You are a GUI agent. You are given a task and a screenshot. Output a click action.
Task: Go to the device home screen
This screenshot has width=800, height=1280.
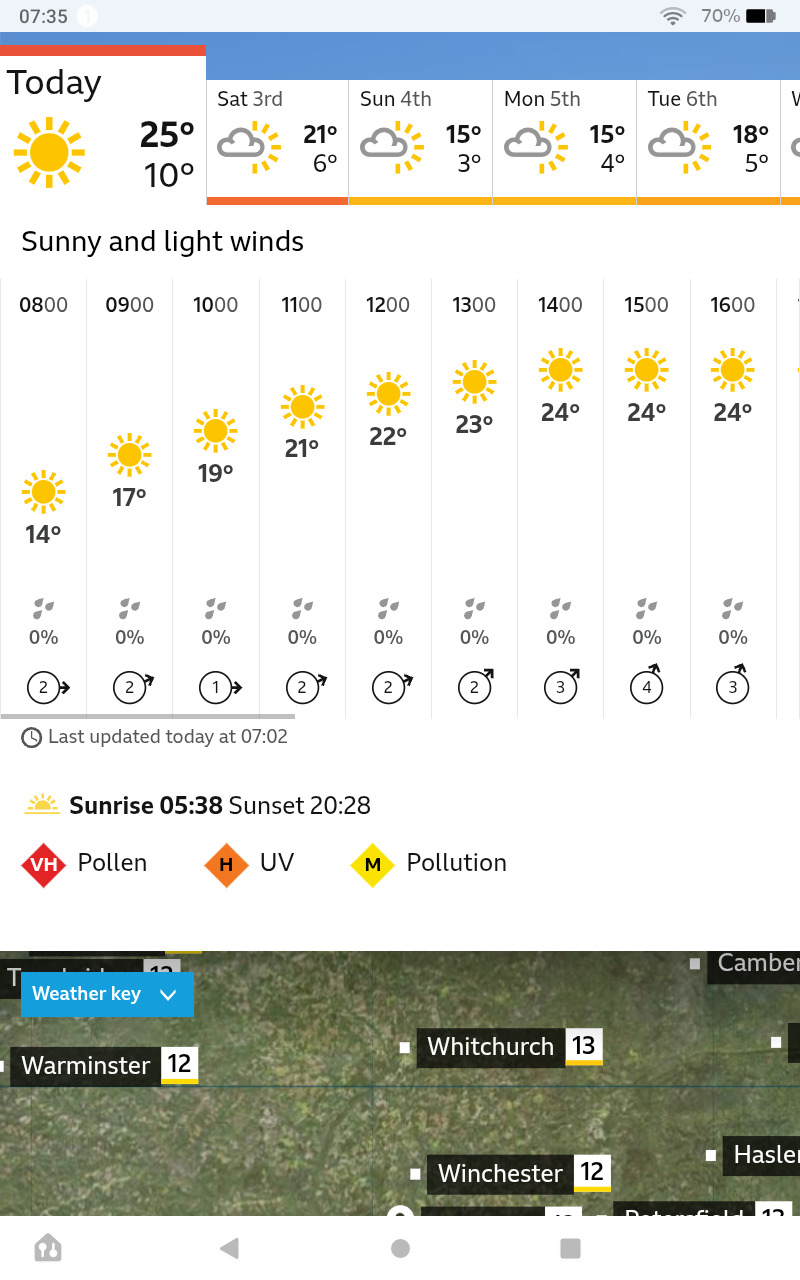tap(400, 1248)
